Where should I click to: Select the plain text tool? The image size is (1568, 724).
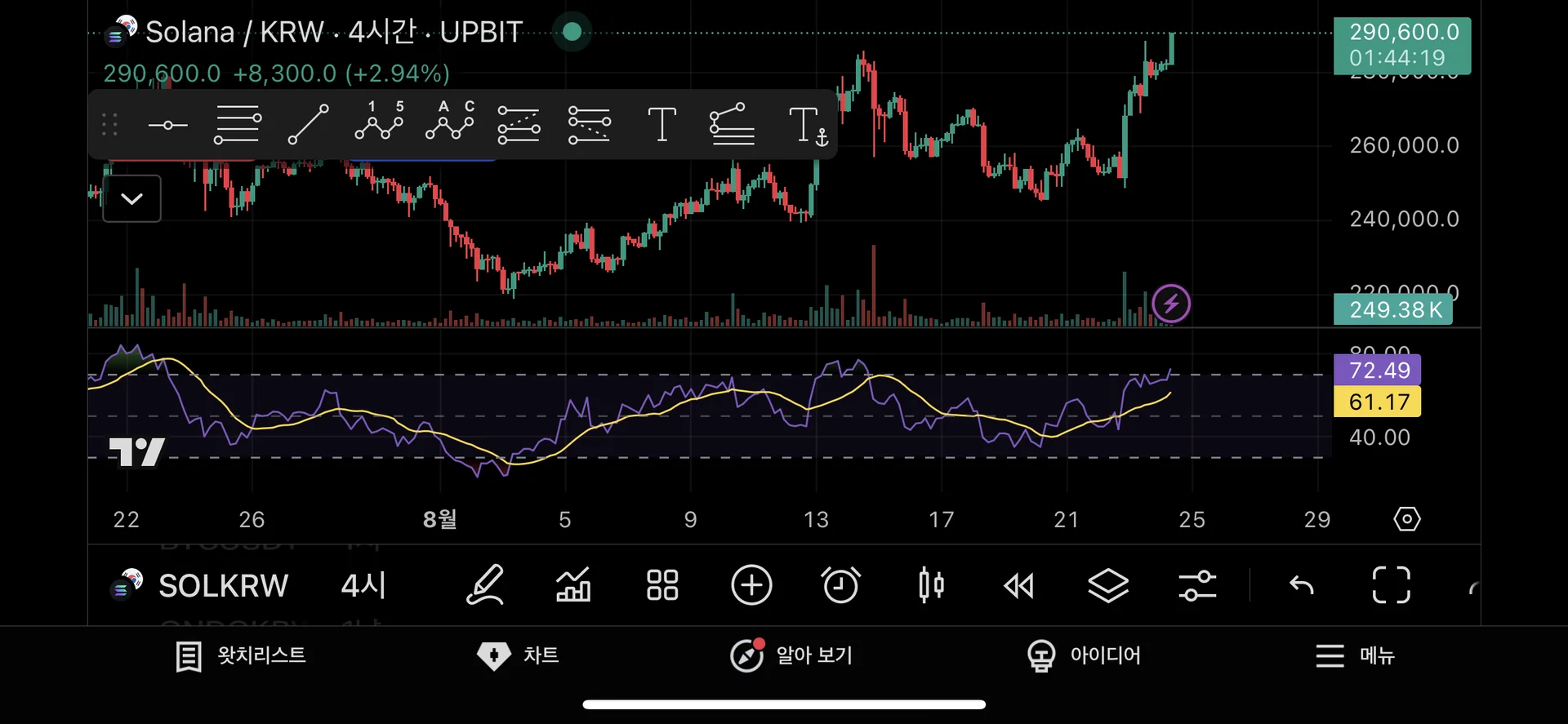[661, 125]
